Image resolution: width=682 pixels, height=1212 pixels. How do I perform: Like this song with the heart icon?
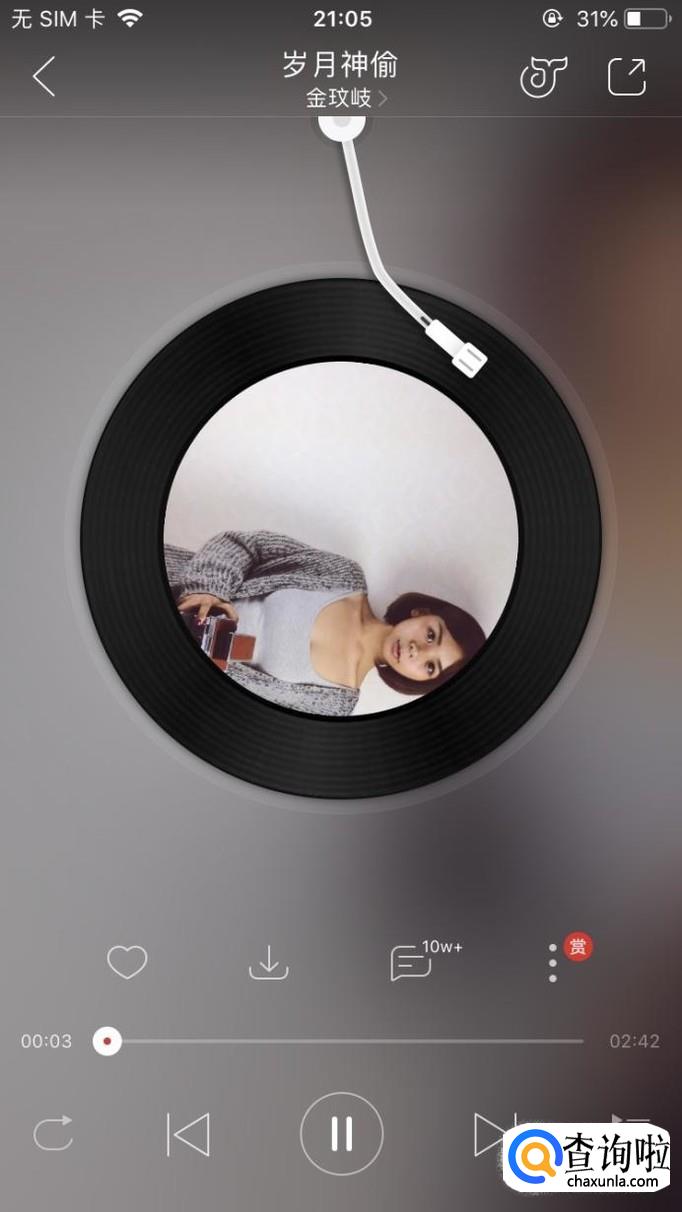coord(127,963)
